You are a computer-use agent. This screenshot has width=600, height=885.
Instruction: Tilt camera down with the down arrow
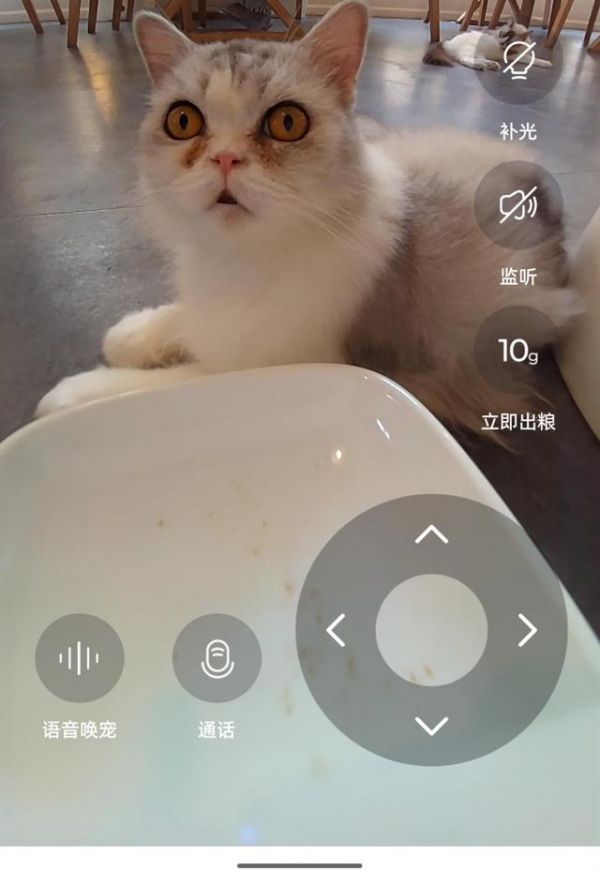click(x=431, y=725)
